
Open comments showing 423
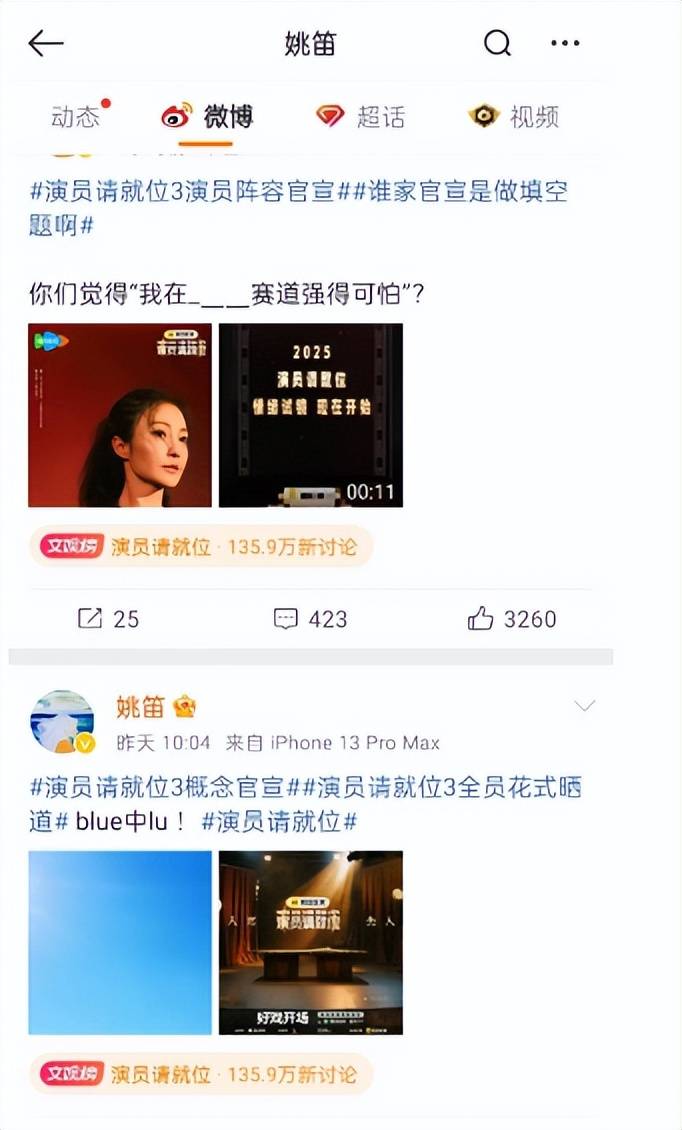(x=310, y=619)
